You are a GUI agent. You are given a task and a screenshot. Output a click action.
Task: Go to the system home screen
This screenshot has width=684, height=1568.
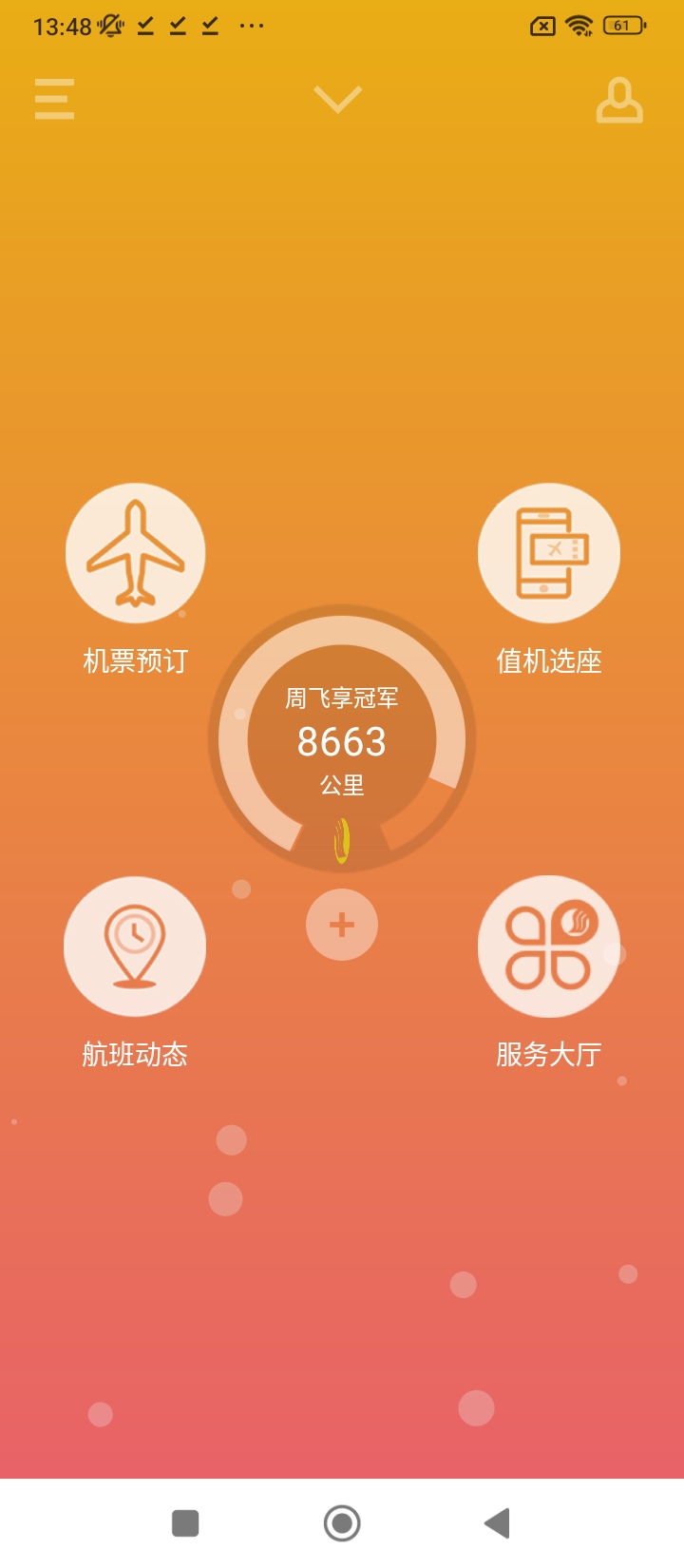pos(342,1523)
